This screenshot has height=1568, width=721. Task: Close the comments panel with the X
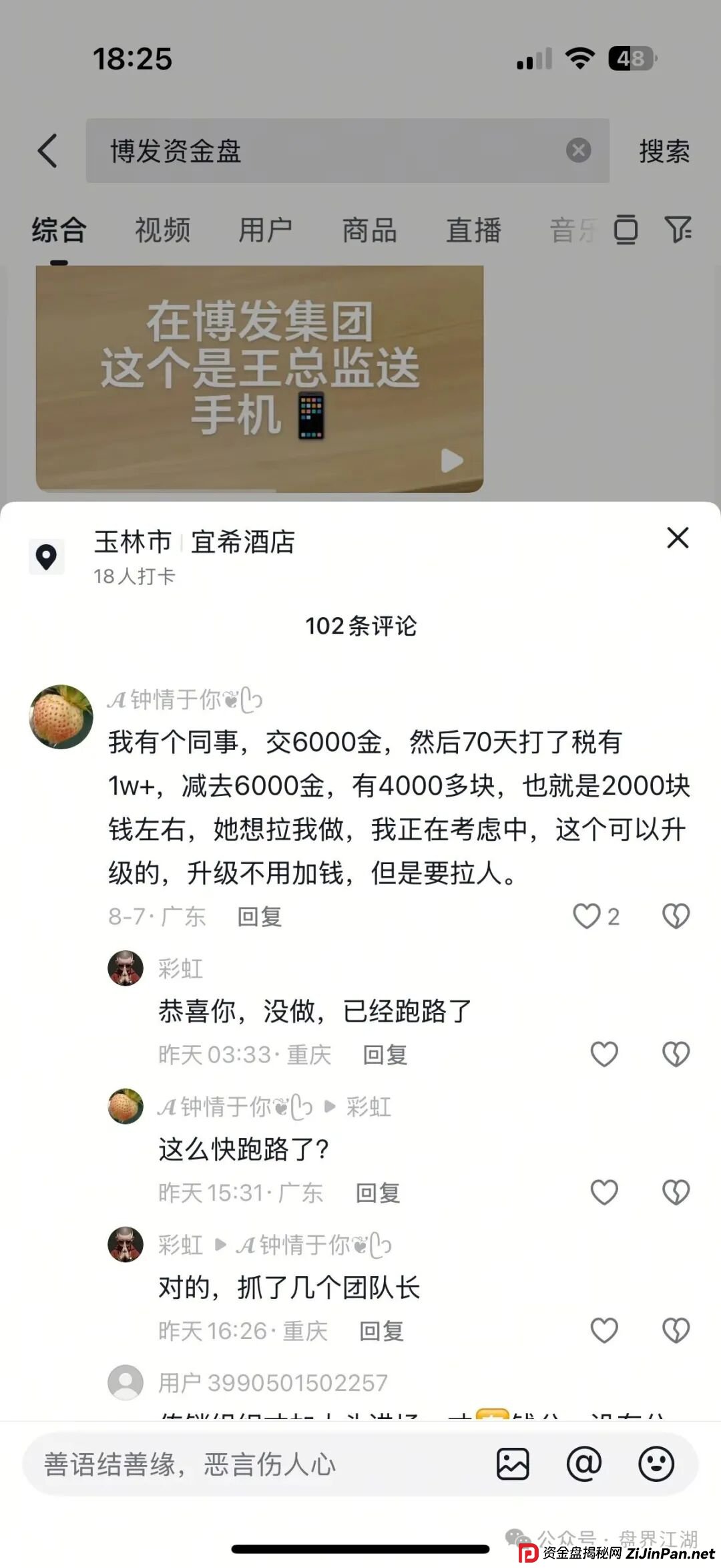[678, 538]
